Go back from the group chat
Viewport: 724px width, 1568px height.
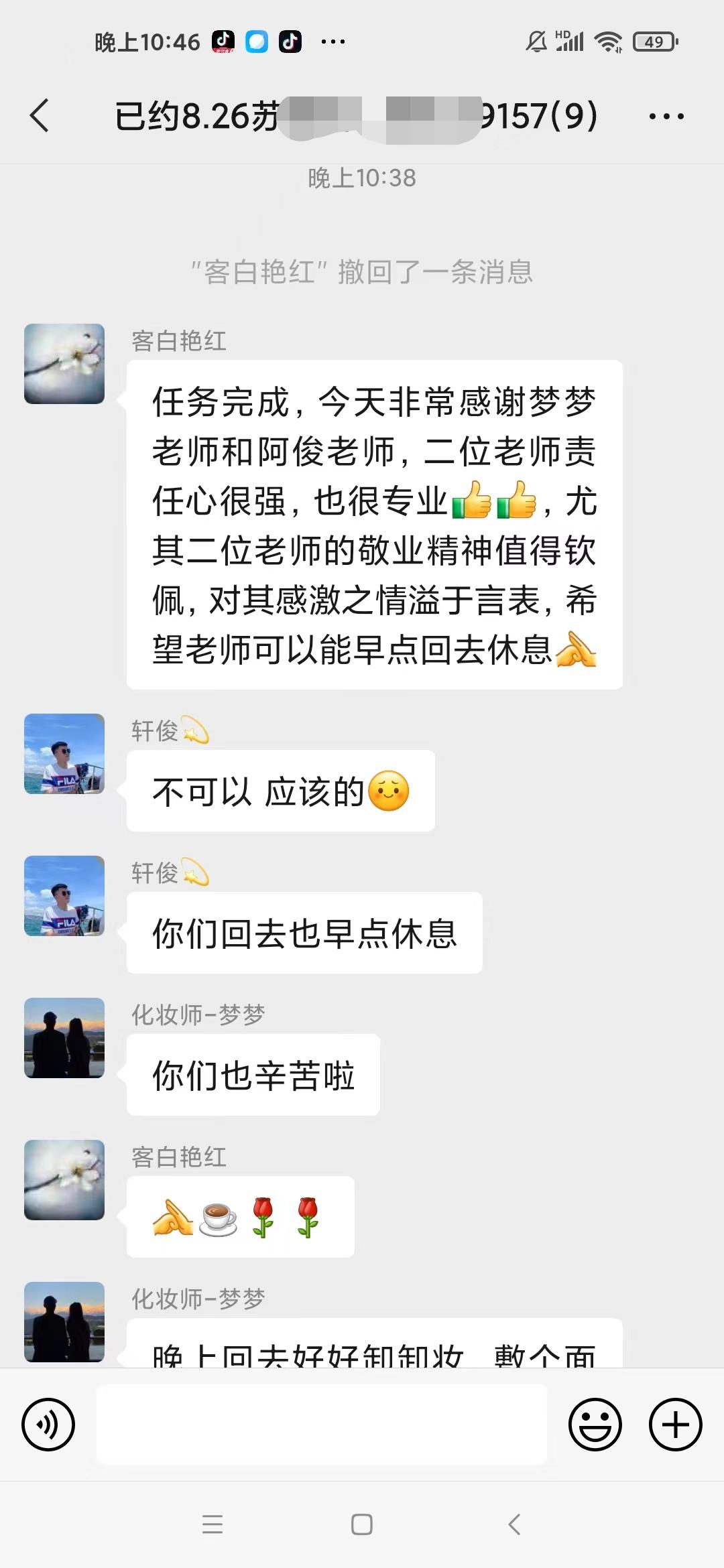[40, 115]
